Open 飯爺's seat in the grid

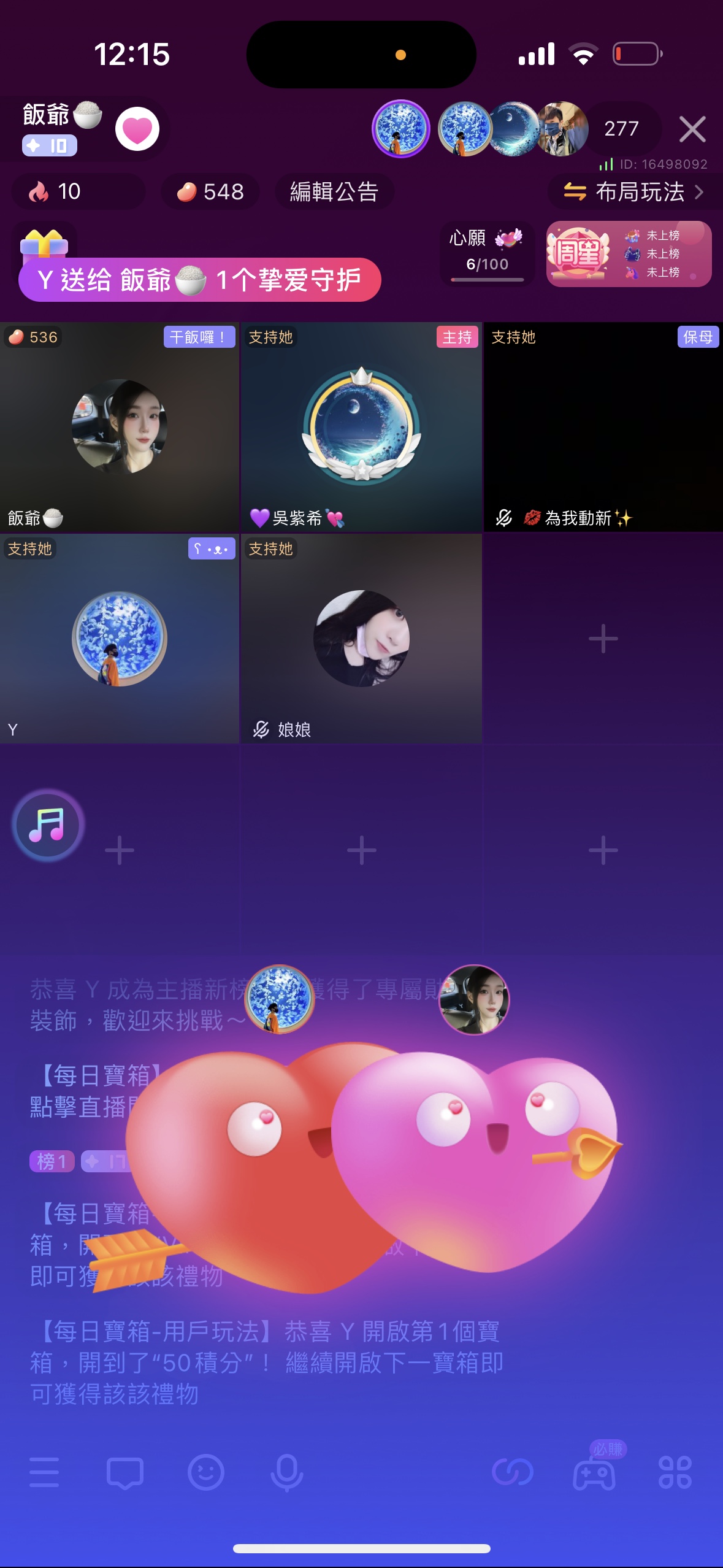coord(120,427)
